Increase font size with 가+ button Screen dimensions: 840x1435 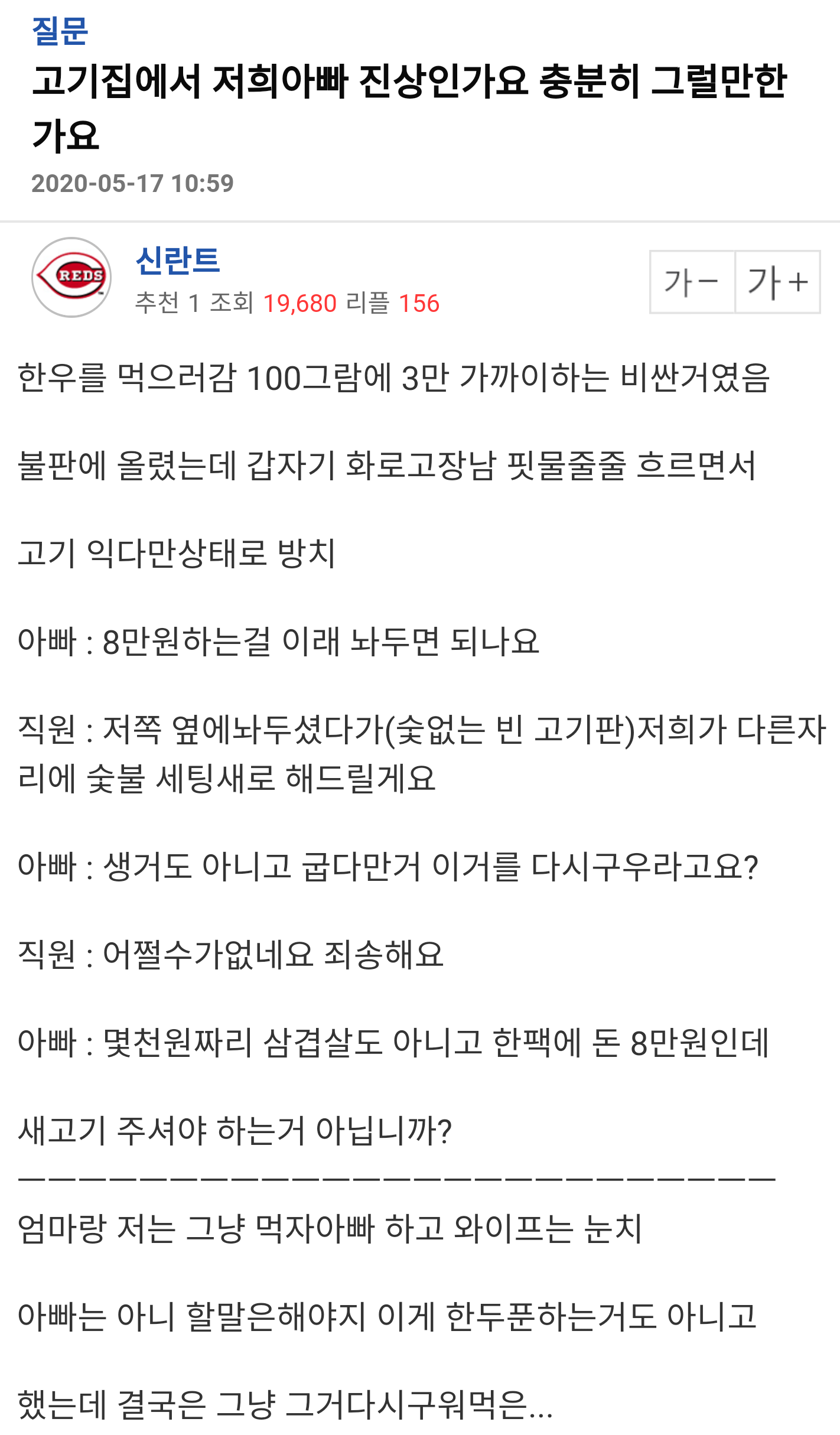coord(777,282)
